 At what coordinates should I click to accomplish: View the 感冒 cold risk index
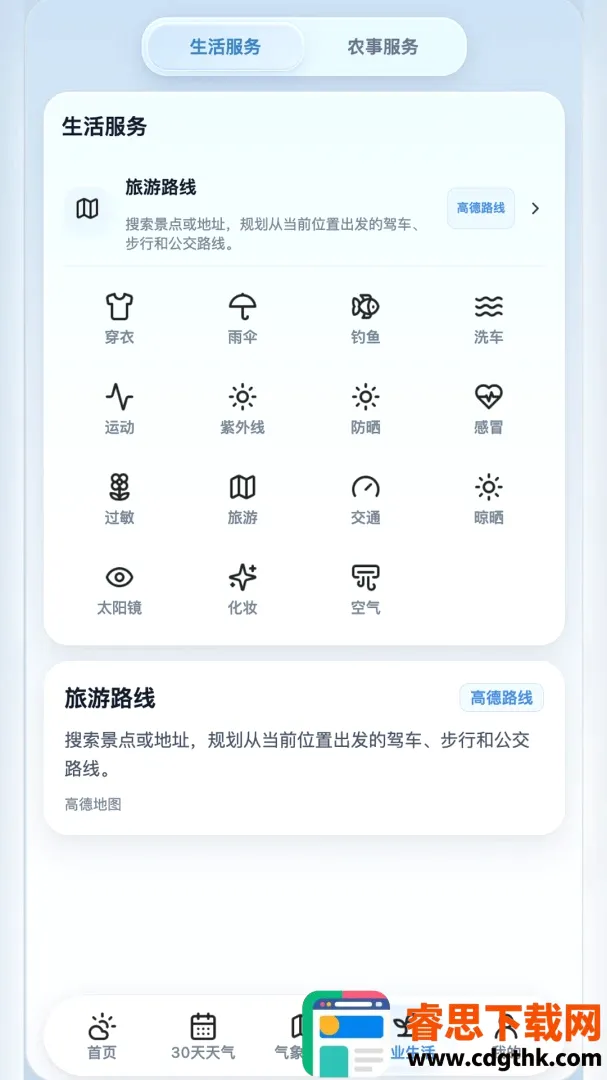[x=488, y=408]
